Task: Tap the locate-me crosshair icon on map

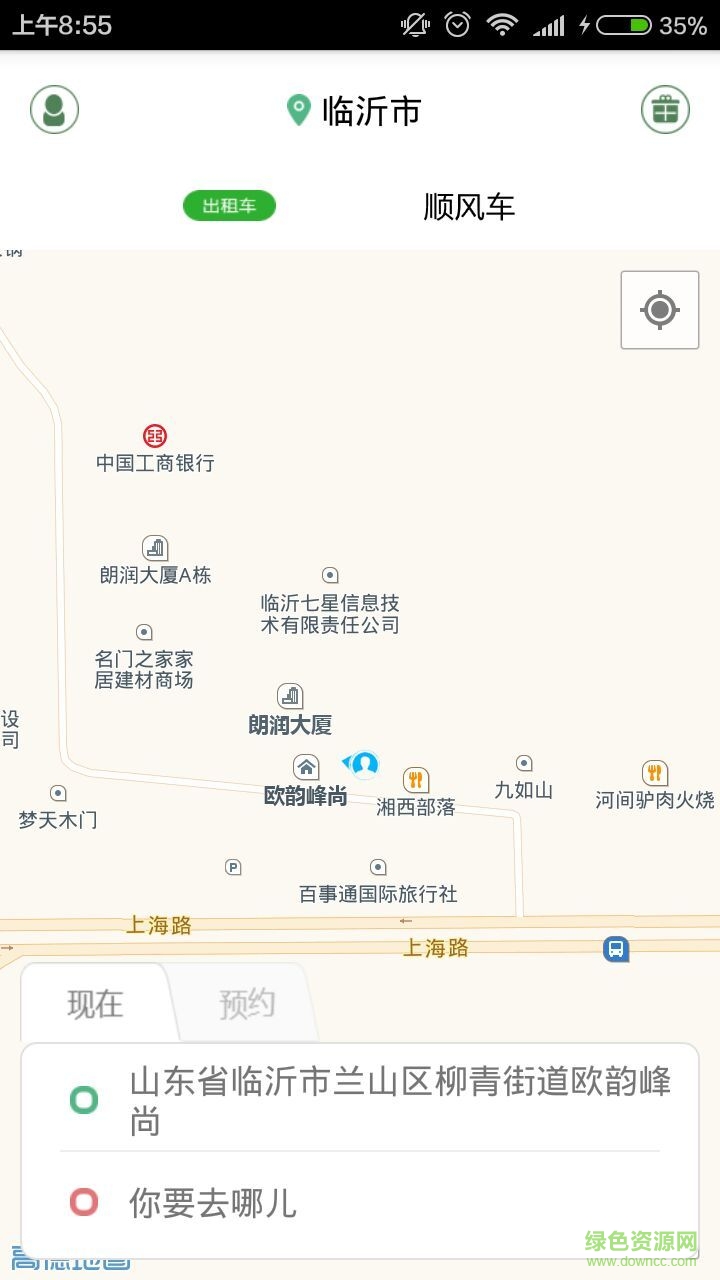Action: (x=659, y=310)
